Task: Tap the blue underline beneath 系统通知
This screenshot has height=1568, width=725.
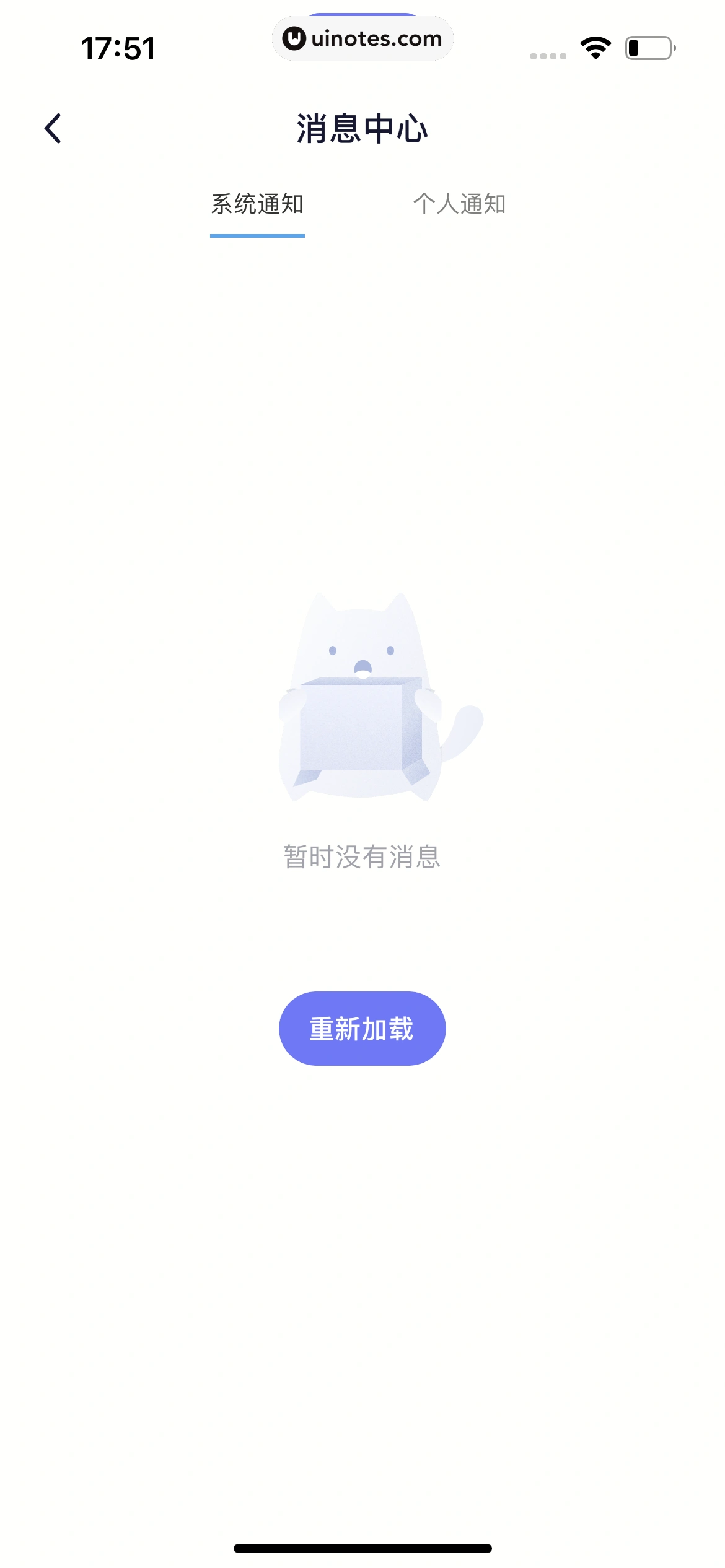Action: 257,234
